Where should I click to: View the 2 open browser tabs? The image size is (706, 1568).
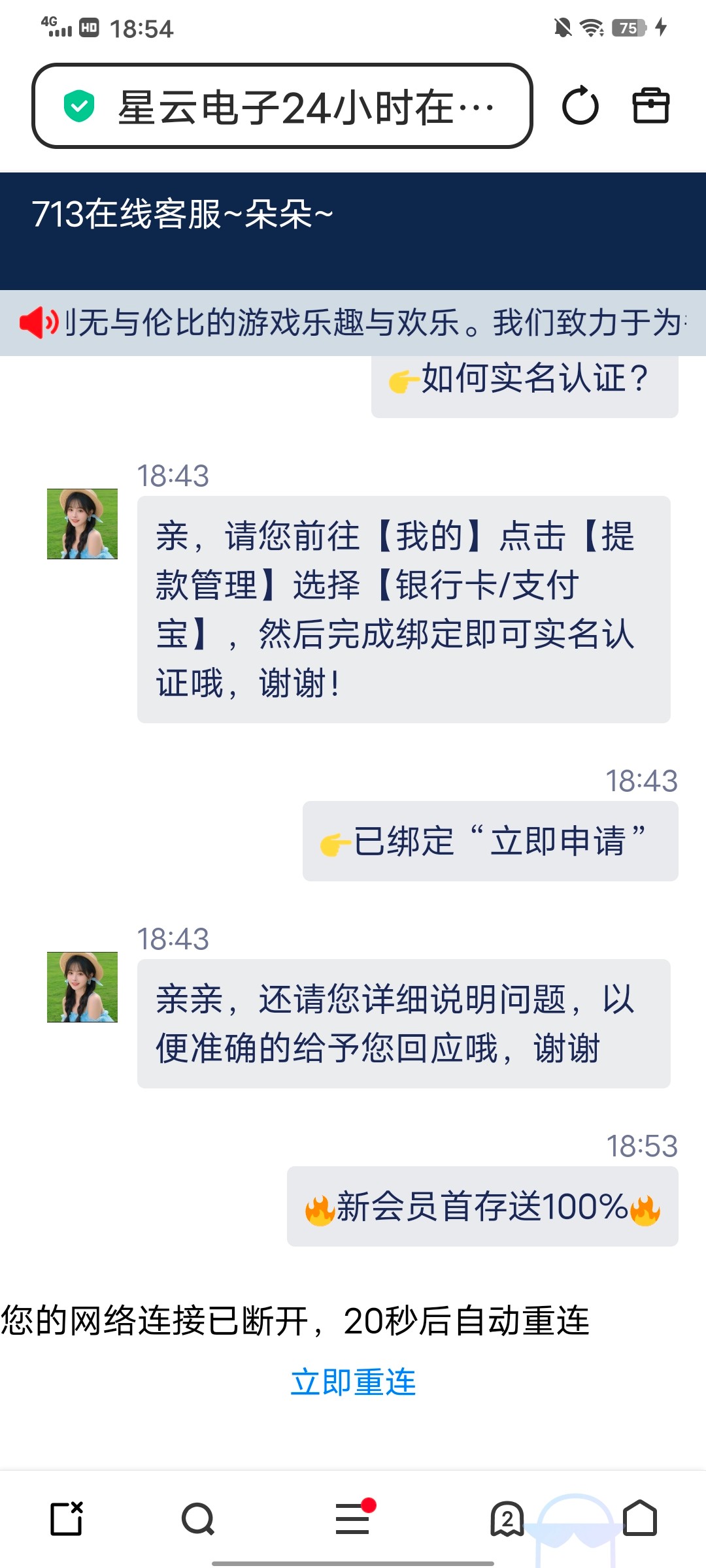(507, 1518)
